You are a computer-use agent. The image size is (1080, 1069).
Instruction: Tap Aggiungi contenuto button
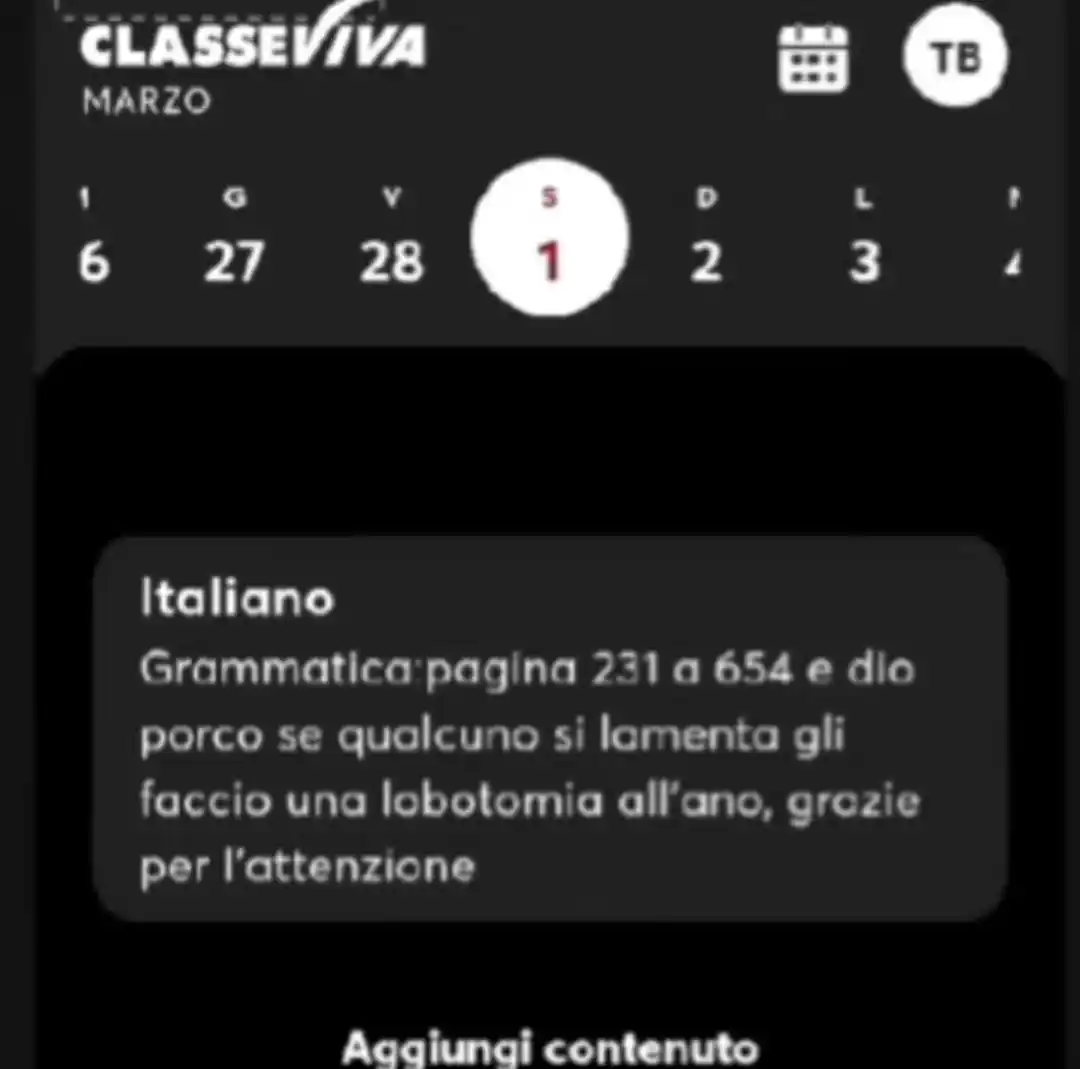(x=549, y=1048)
